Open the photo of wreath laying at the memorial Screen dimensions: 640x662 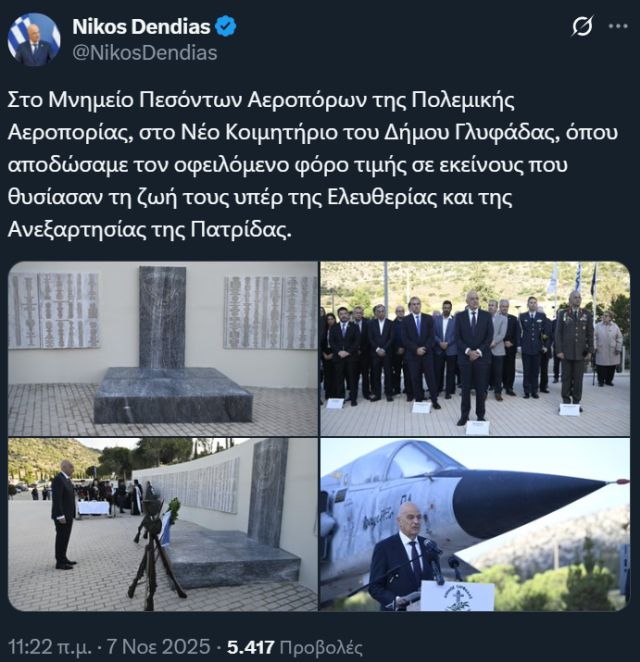tap(163, 524)
